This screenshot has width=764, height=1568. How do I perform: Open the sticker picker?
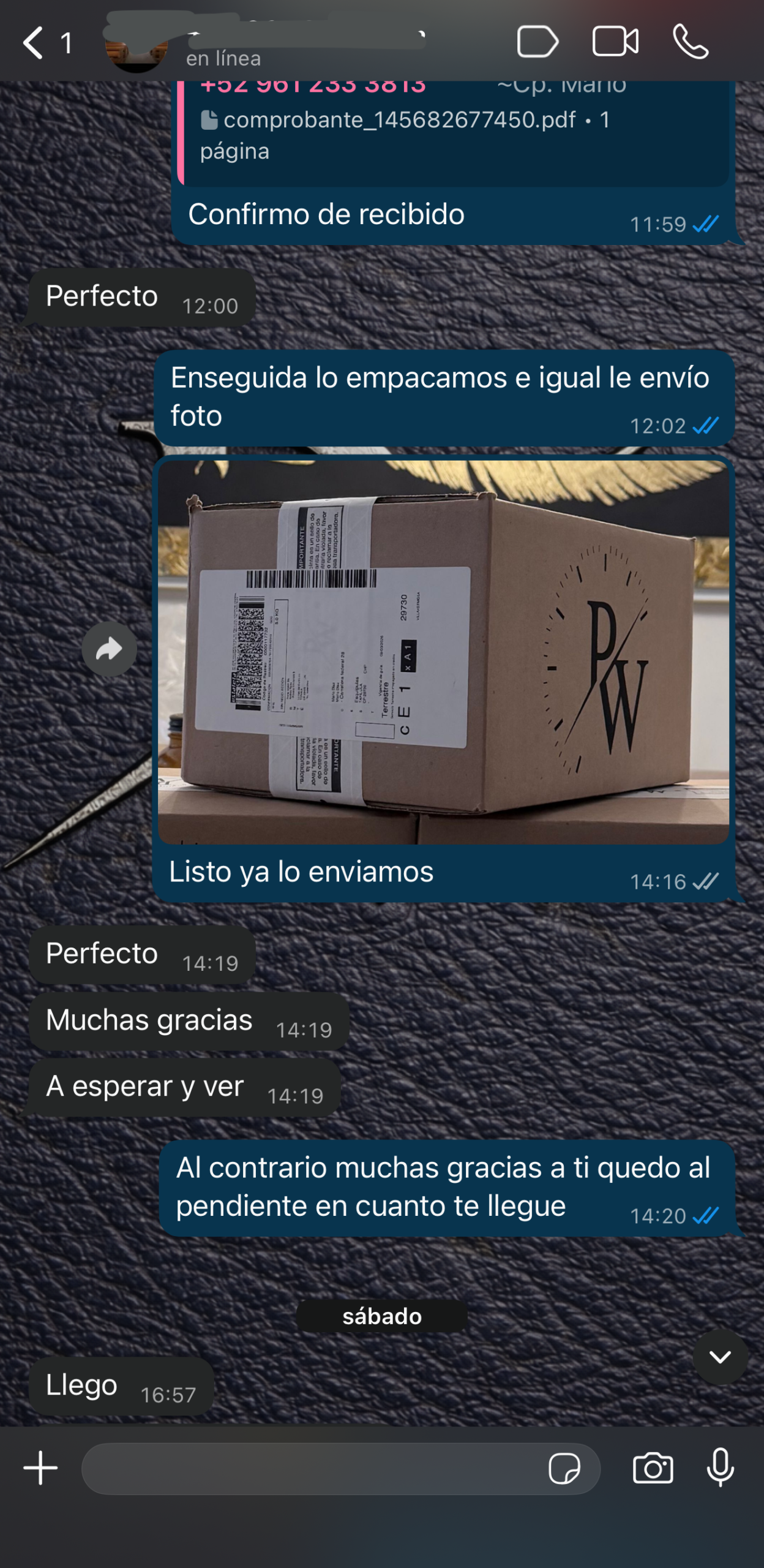[564, 1468]
